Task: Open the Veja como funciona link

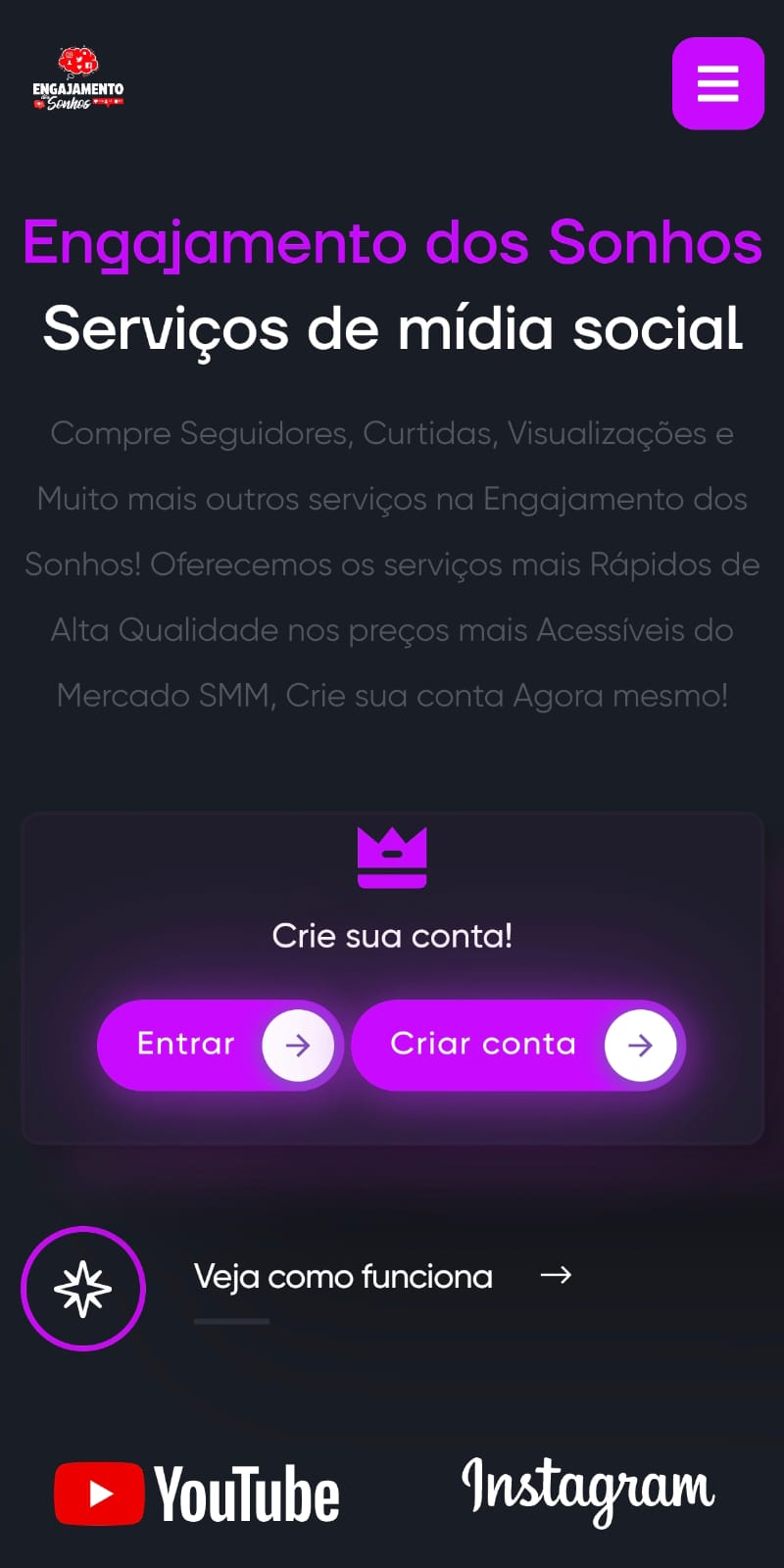Action: tap(343, 1276)
